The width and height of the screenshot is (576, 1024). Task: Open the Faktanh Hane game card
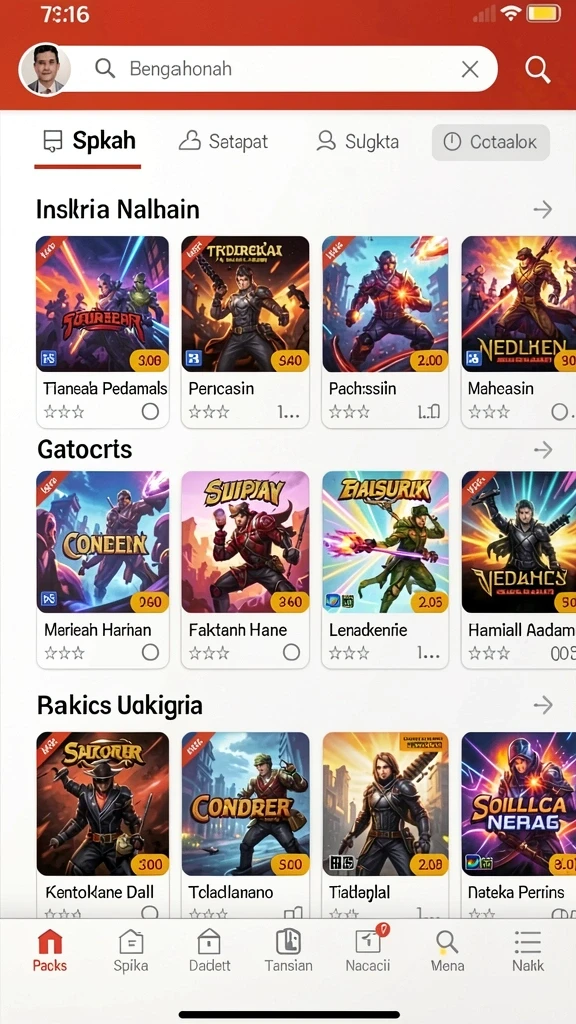(245, 569)
